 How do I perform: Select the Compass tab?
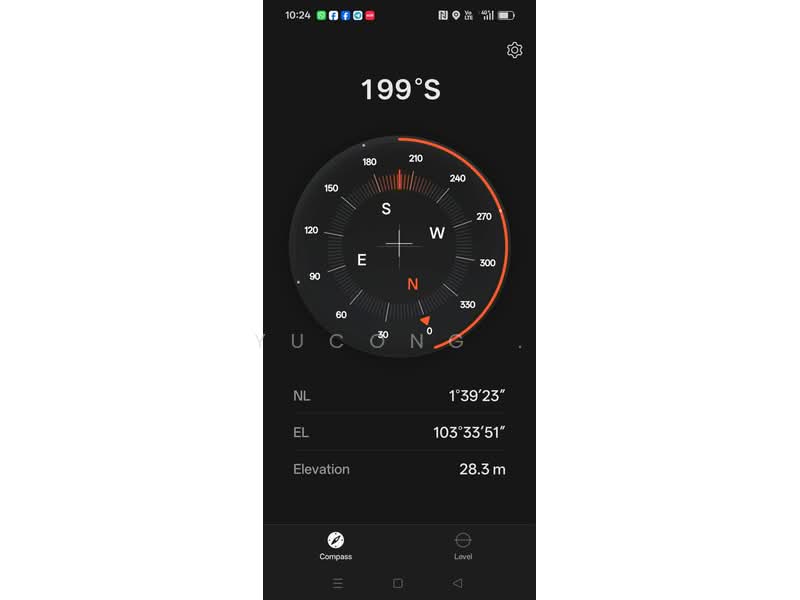pos(336,545)
